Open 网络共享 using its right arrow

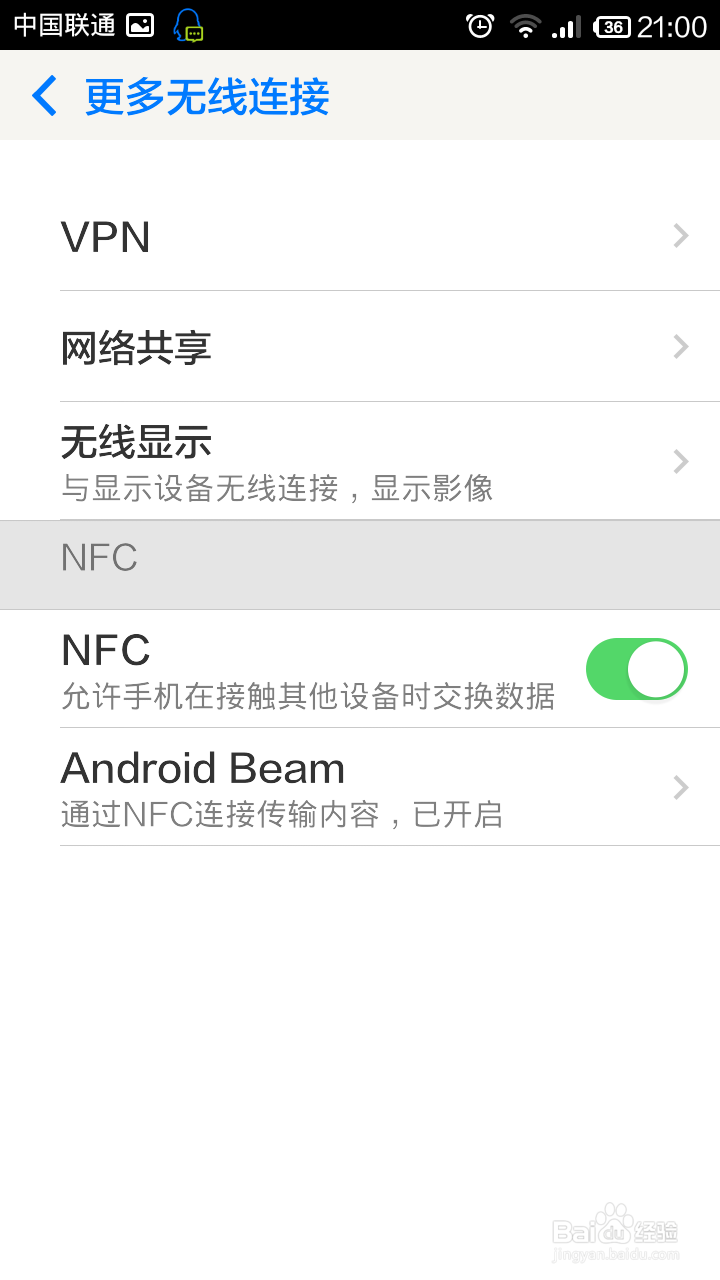point(681,347)
